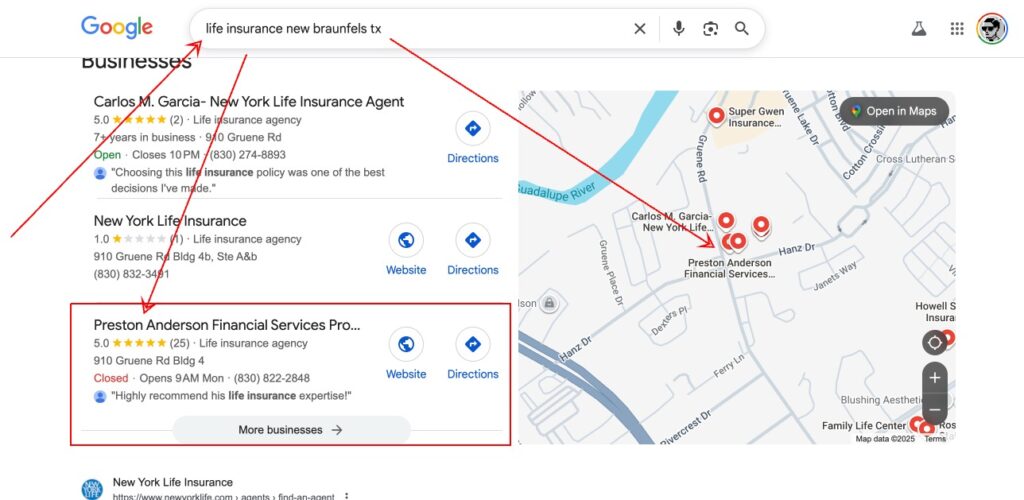
Task: Show more businesses
Action: pyautogui.click(x=291, y=430)
